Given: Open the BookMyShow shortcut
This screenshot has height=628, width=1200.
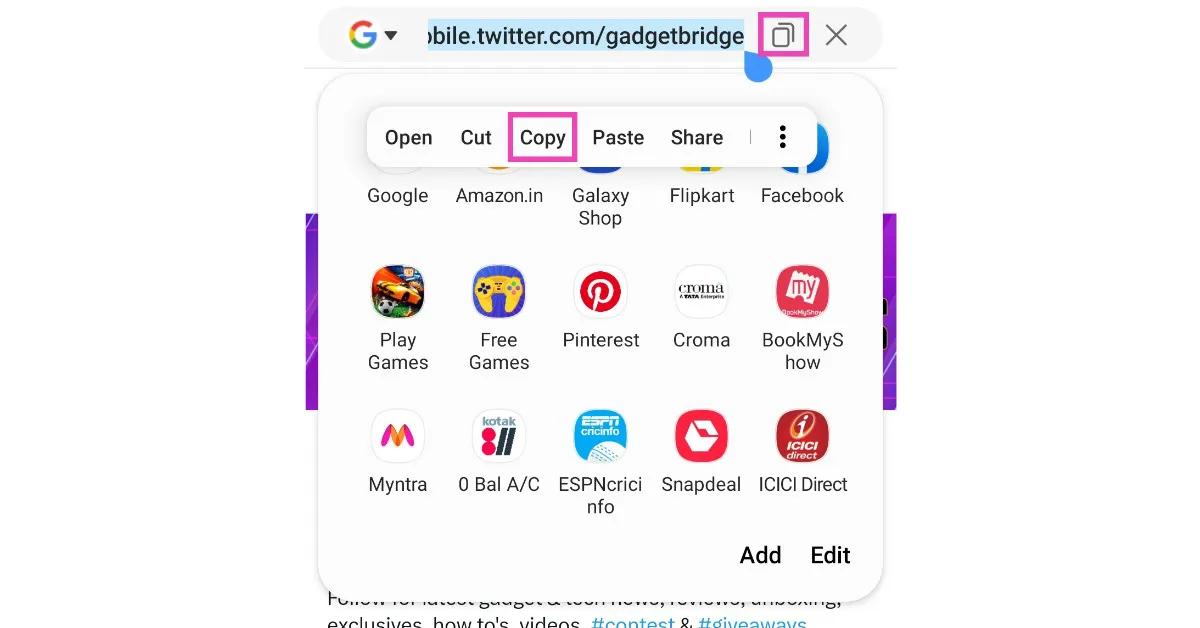Looking at the screenshot, I should pyautogui.click(x=802, y=293).
